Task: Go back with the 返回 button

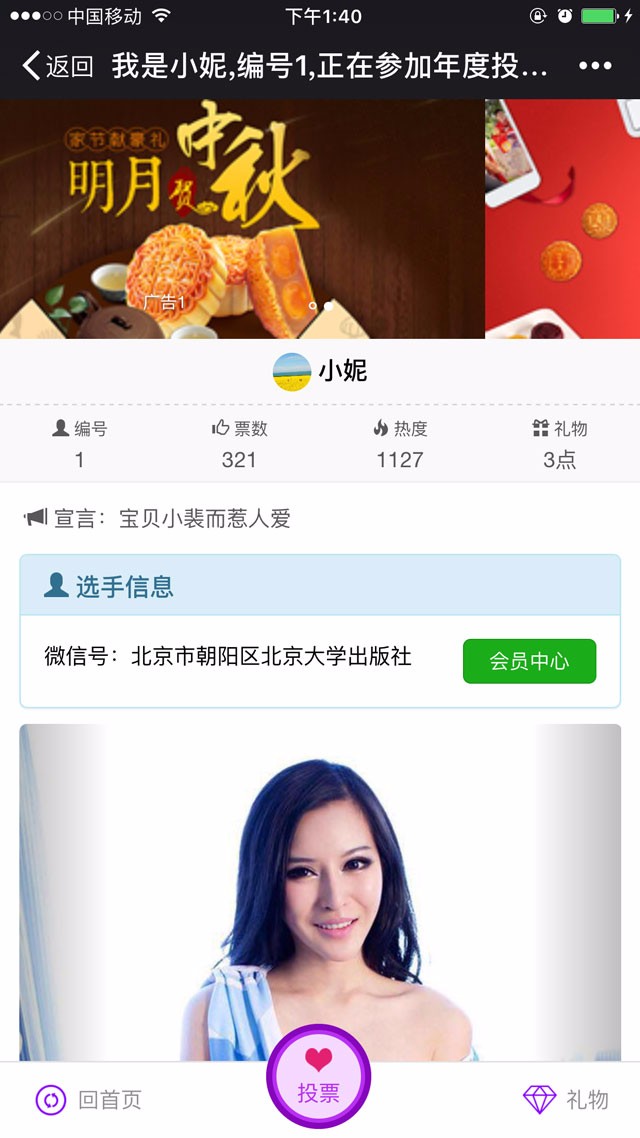Action: 58,67
